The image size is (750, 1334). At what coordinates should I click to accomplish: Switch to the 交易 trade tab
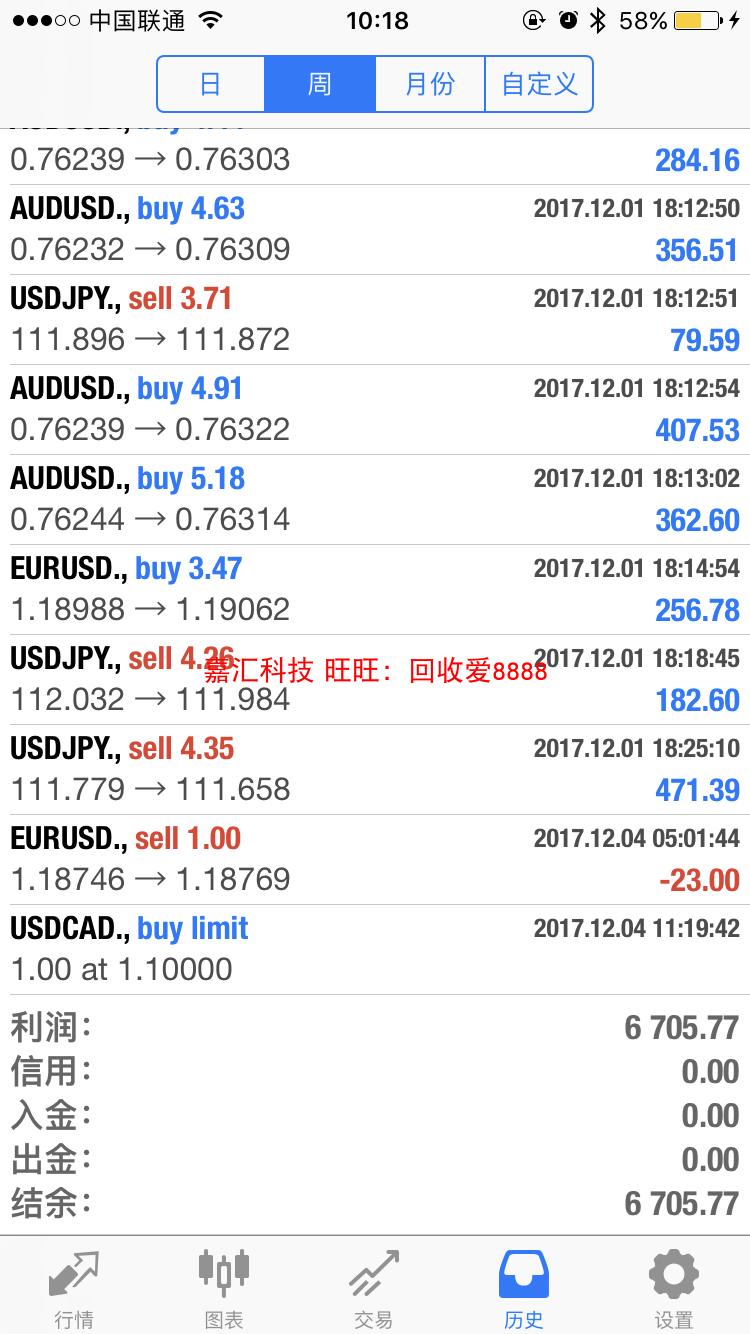[374, 1286]
